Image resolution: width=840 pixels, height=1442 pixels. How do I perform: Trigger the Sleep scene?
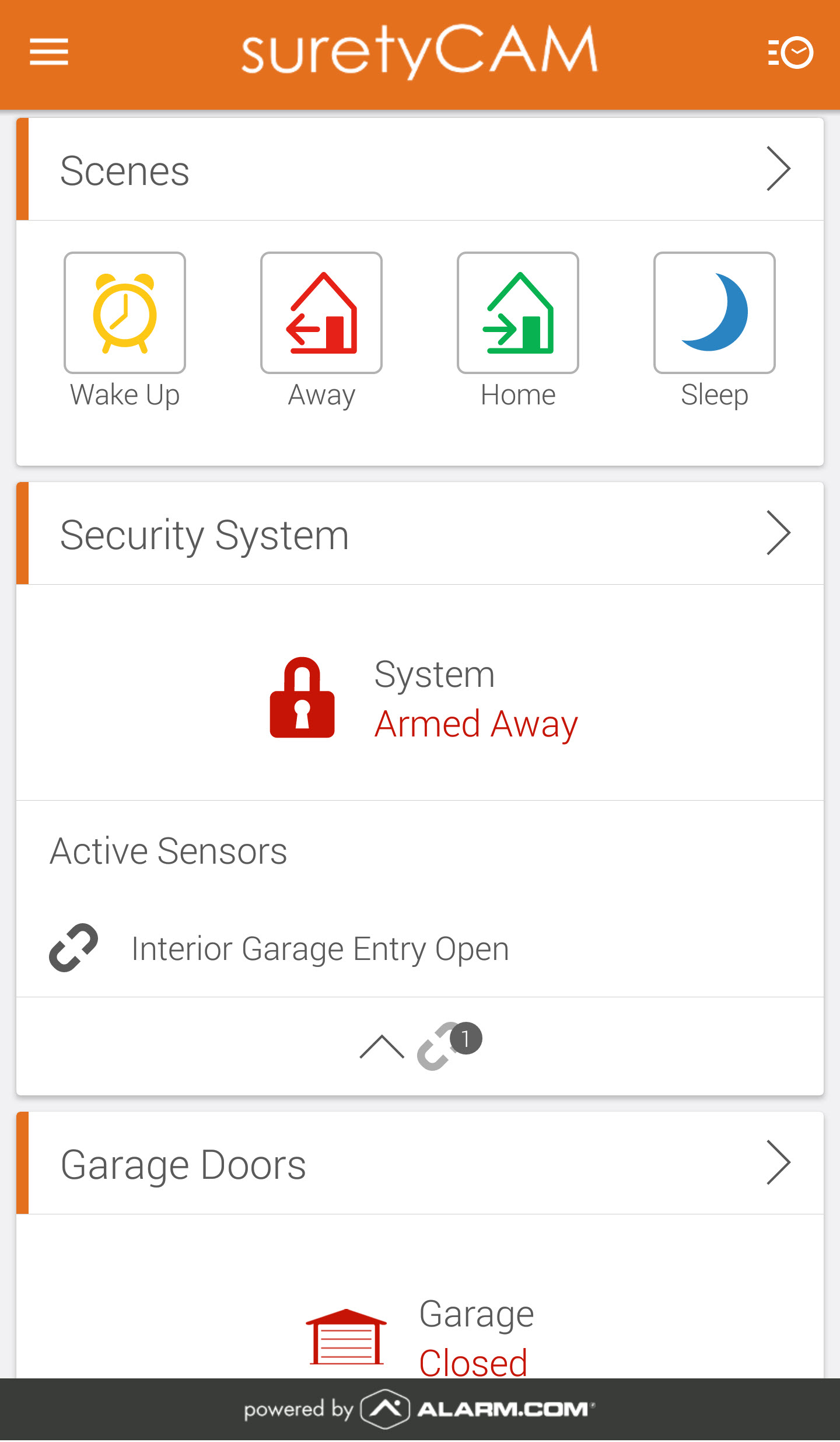coord(715,313)
